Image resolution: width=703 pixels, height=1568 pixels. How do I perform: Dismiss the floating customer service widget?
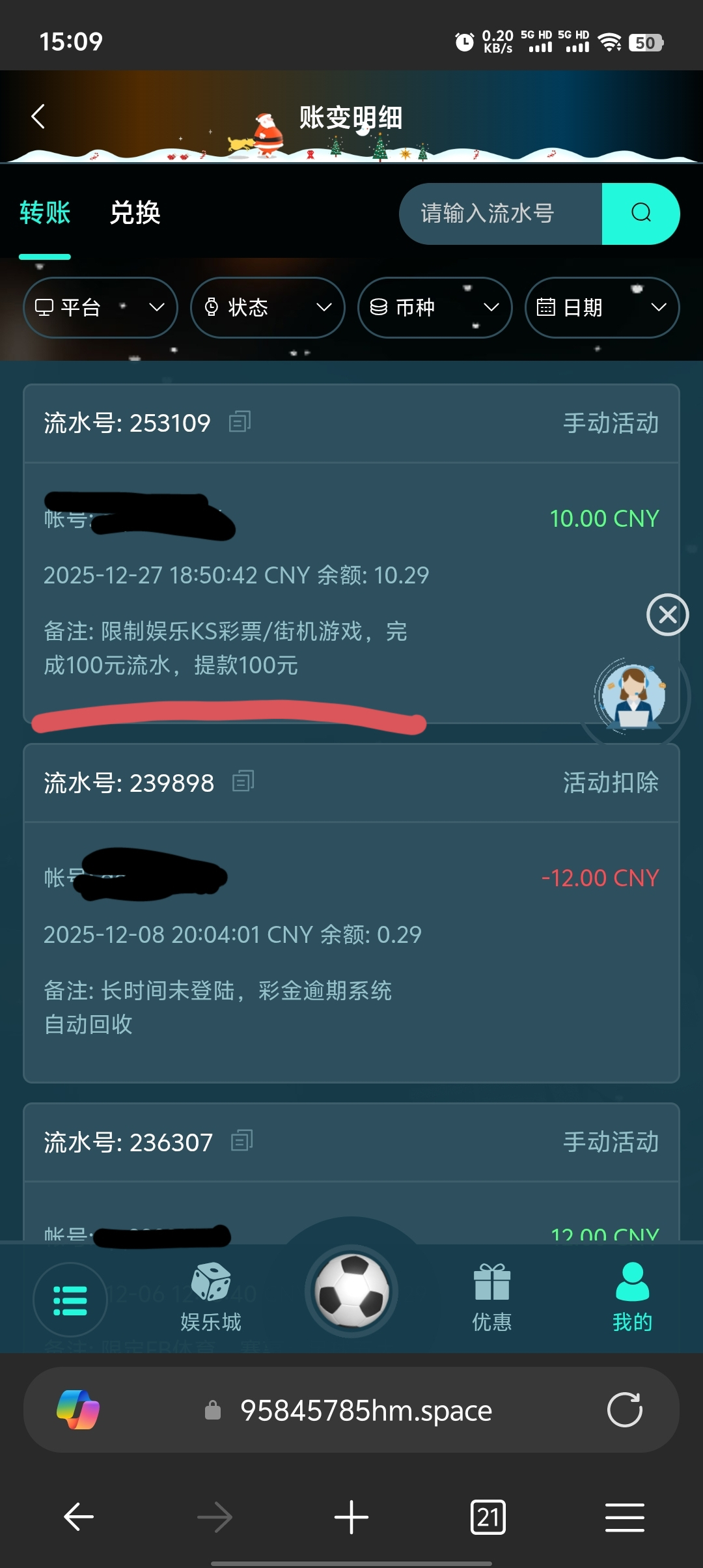(x=667, y=615)
